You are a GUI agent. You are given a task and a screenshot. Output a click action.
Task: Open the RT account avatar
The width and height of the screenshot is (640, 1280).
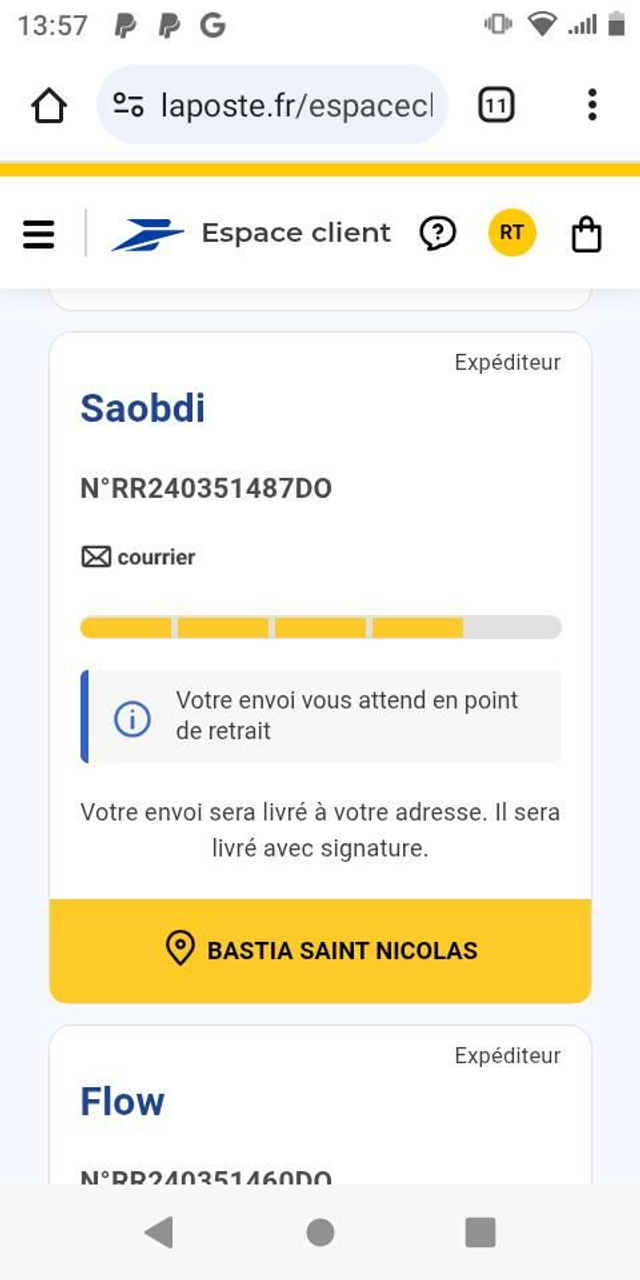tap(512, 233)
